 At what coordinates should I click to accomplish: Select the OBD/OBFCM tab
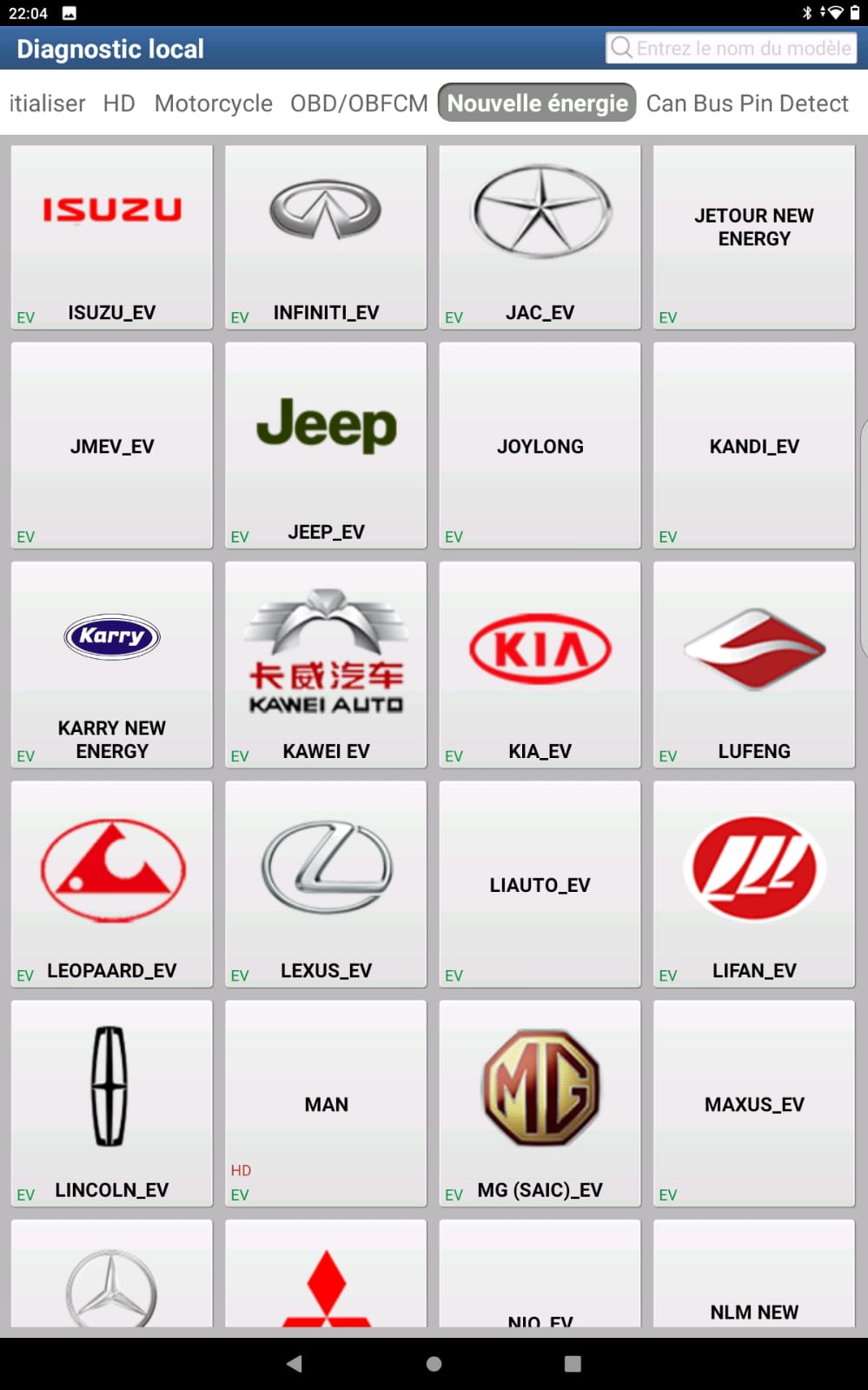point(359,103)
